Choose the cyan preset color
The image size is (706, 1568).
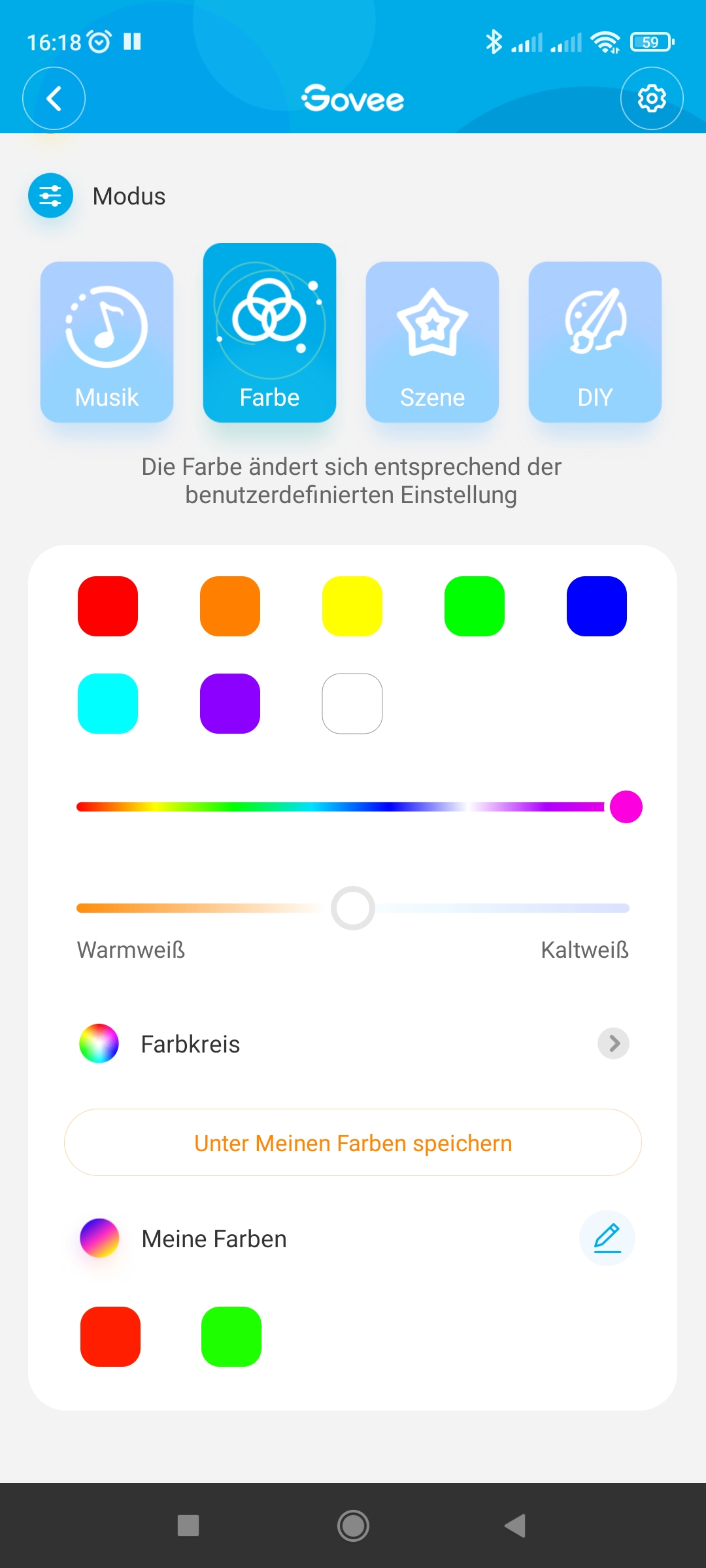[108, 704]
